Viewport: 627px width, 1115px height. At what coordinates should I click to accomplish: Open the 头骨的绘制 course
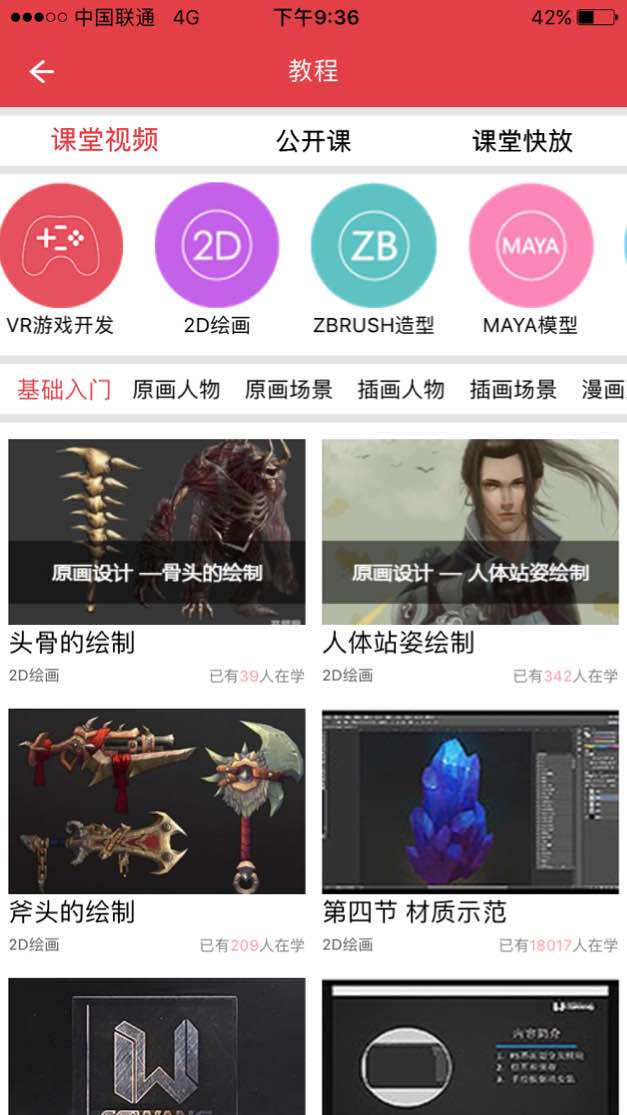coord(157,532)
